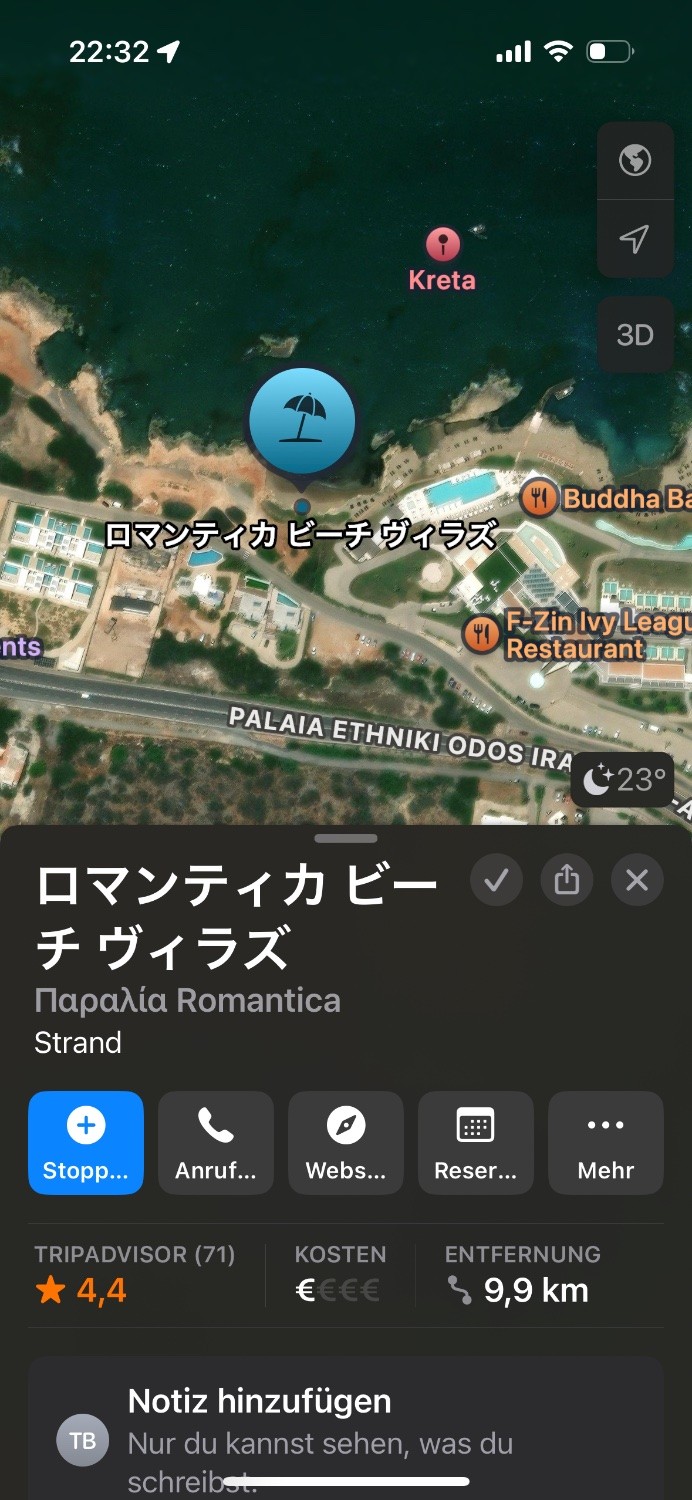Close the place details card
The height and width of the screenshot is (1500, 692).
click(637, 880)
